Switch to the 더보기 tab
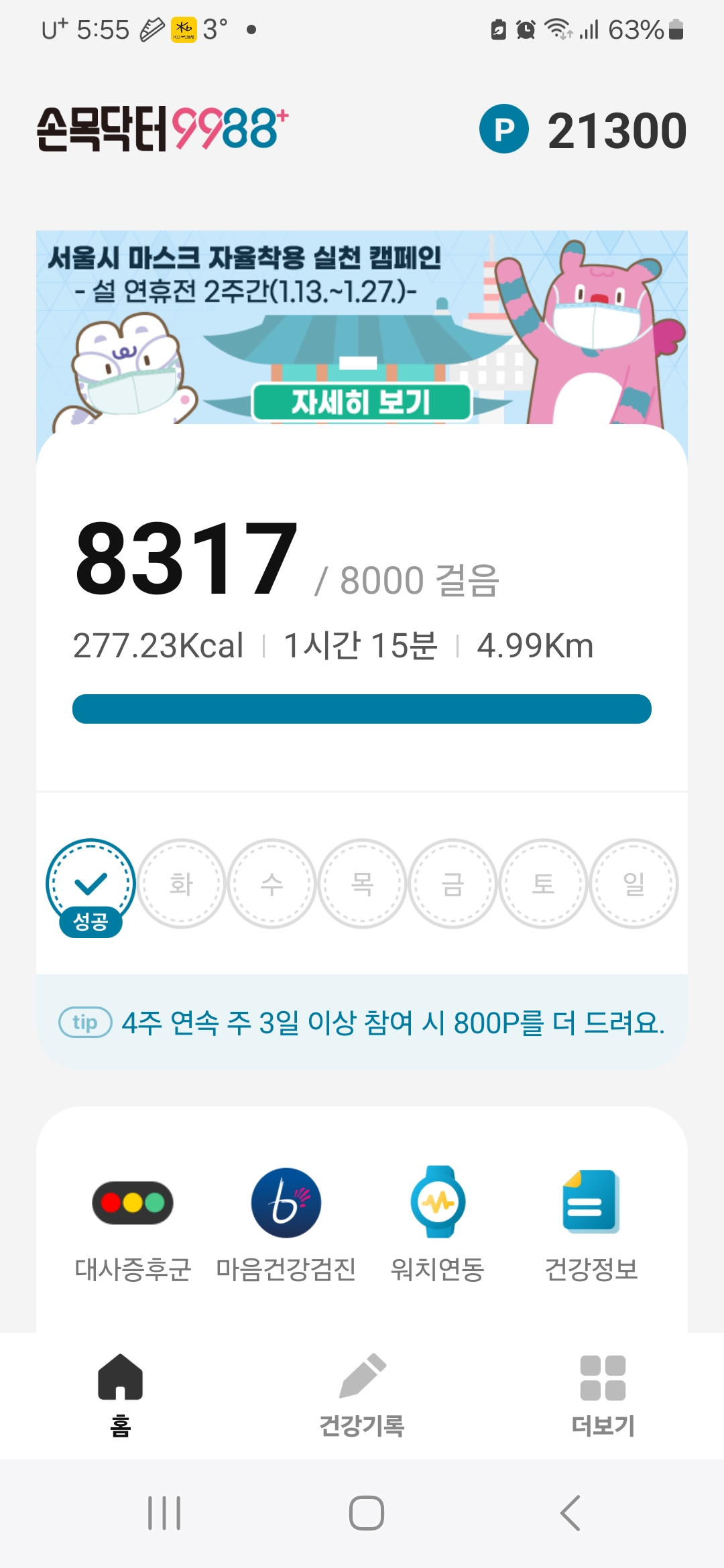This screenshot has width=724, height=1568. tap(603, 1395)
